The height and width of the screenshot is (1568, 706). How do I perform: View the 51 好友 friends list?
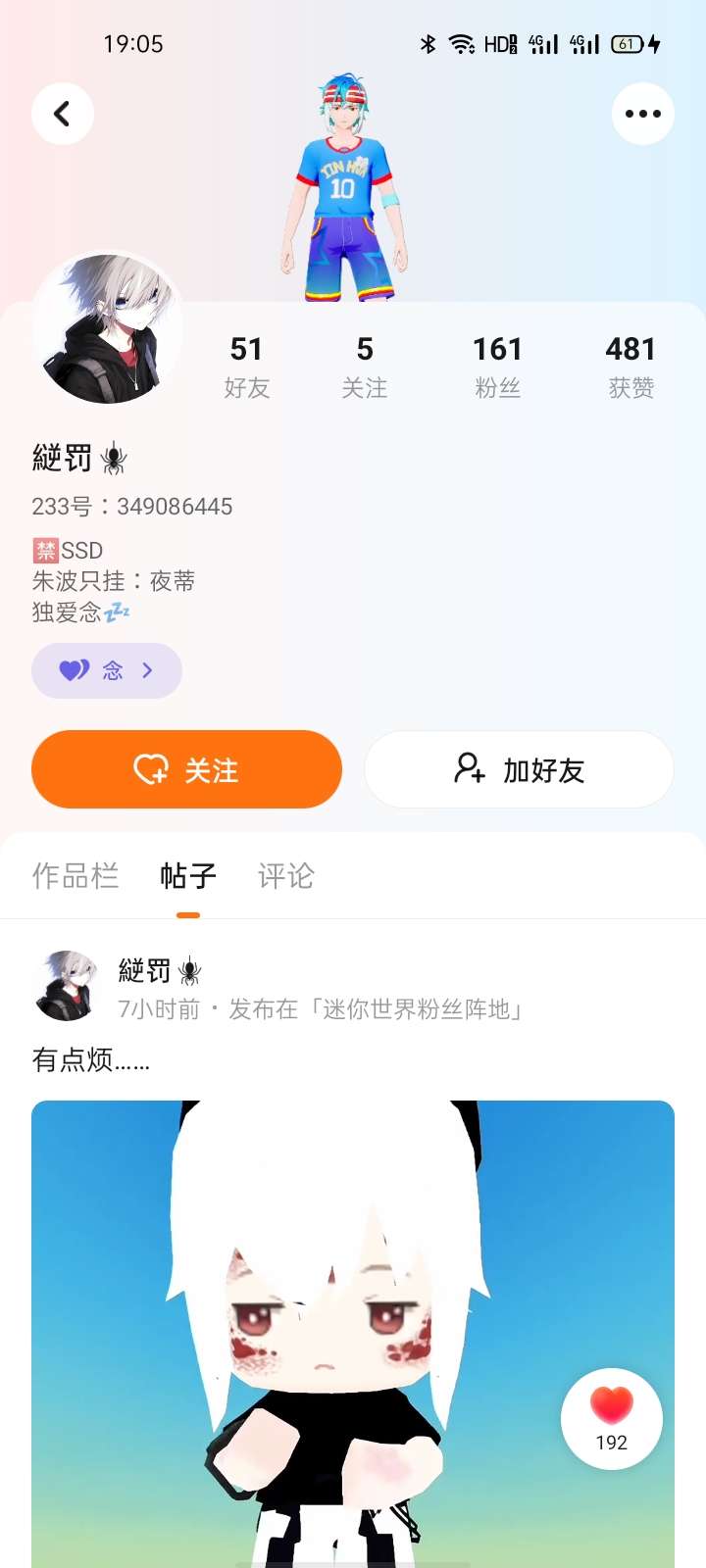(246, 367)
